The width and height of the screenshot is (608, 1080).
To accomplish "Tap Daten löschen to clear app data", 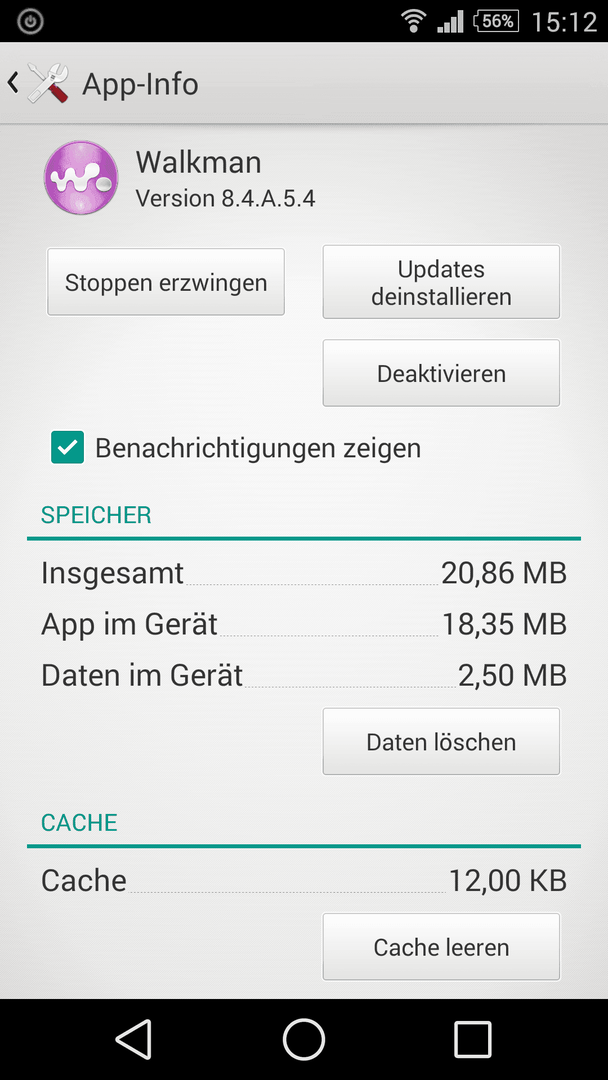I will click(x=441, y=742).
